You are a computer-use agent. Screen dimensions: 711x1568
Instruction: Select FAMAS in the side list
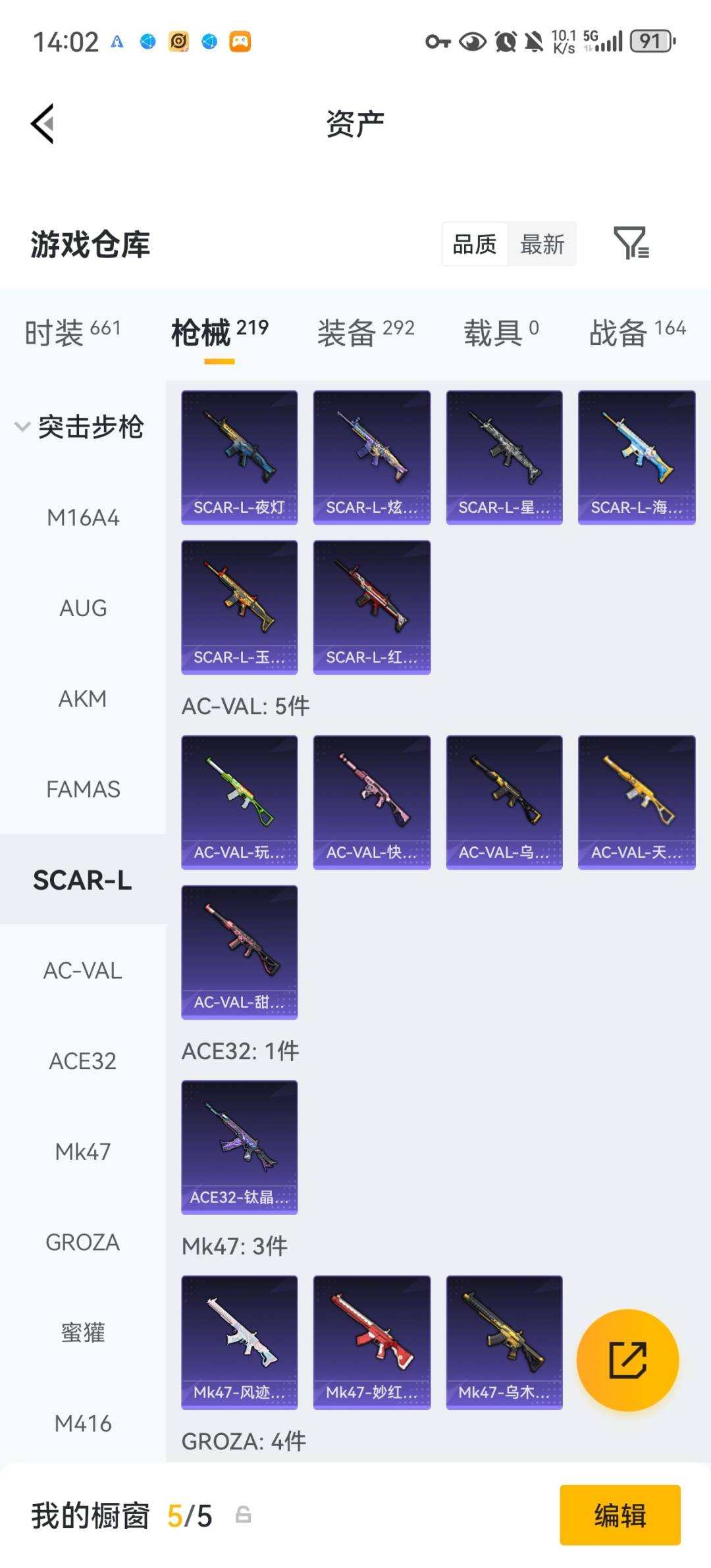coord(83,789)
